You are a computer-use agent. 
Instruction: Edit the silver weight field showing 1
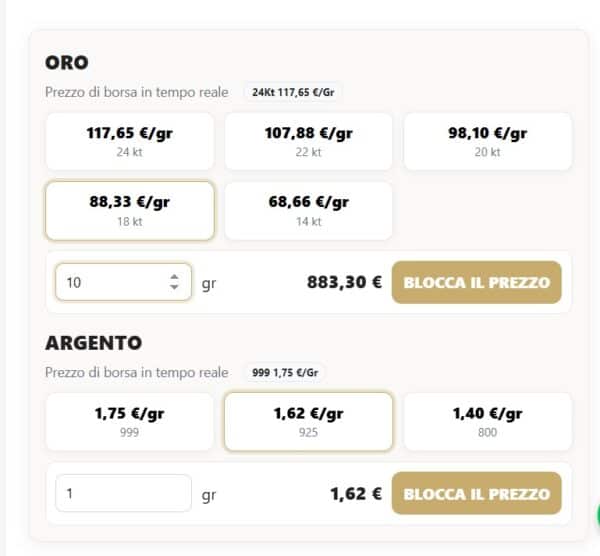coord(122,494)
